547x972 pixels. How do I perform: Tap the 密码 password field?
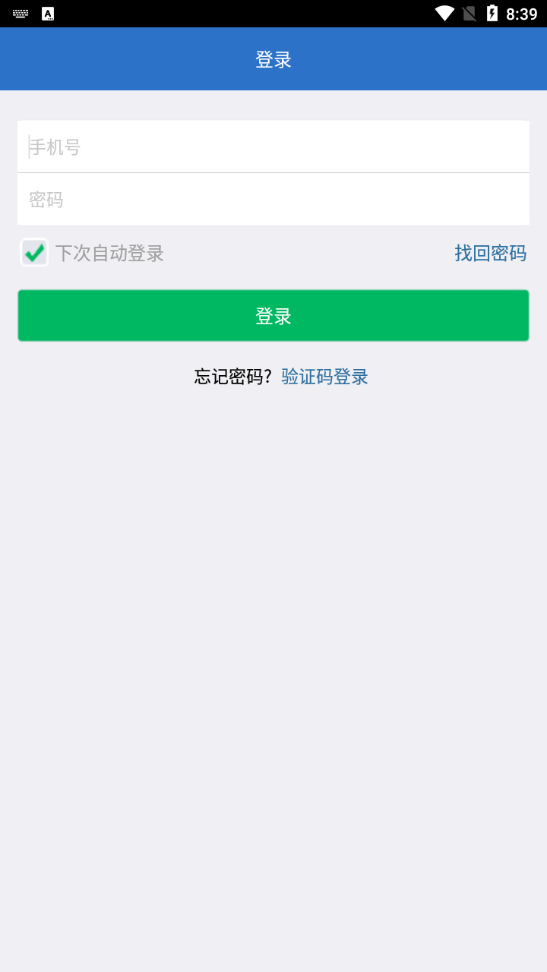tap(273, 200)
